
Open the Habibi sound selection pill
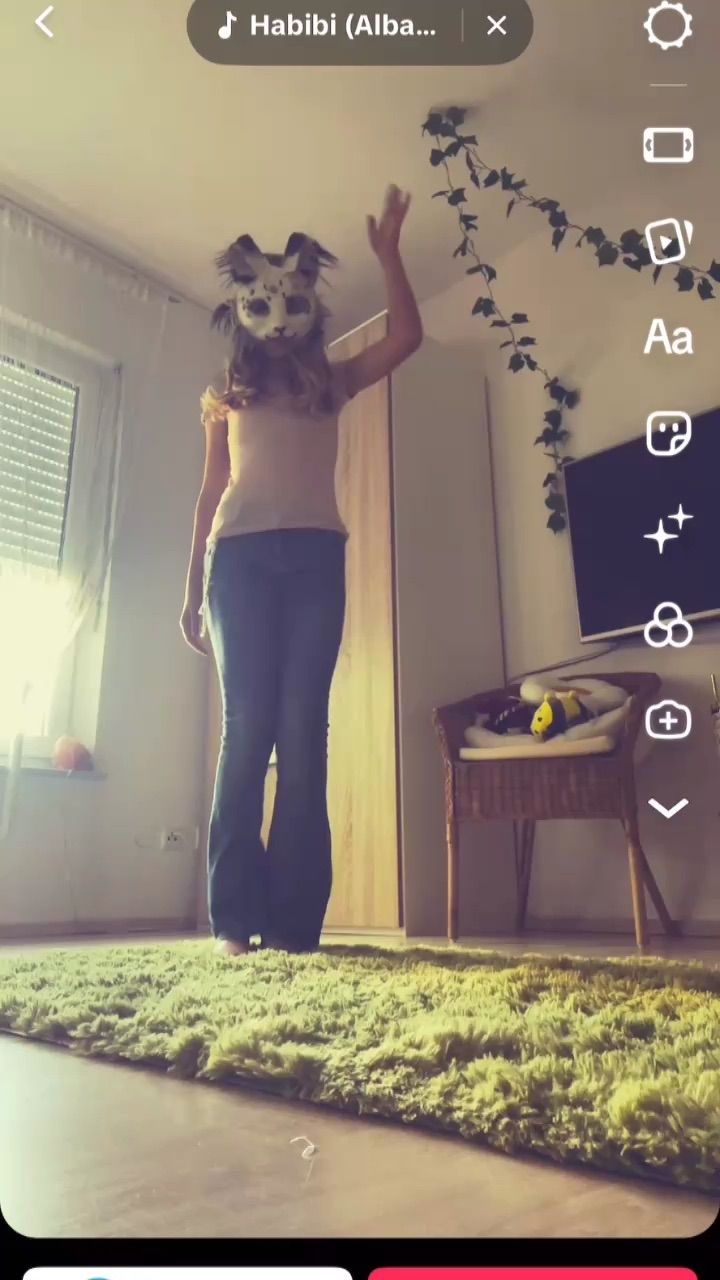(330, 26)
